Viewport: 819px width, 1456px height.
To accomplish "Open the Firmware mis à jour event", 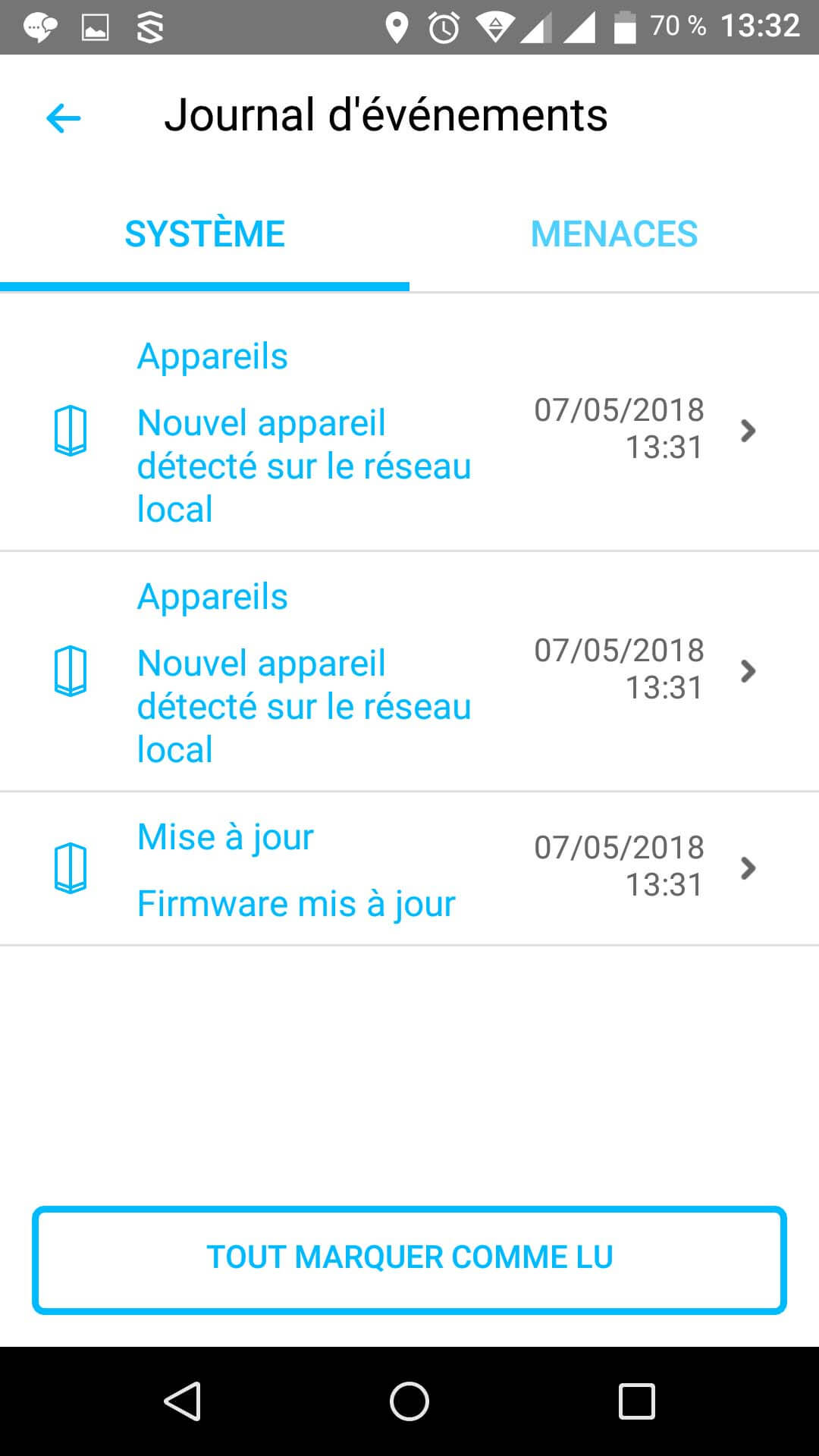I will (x=409, y=869).
